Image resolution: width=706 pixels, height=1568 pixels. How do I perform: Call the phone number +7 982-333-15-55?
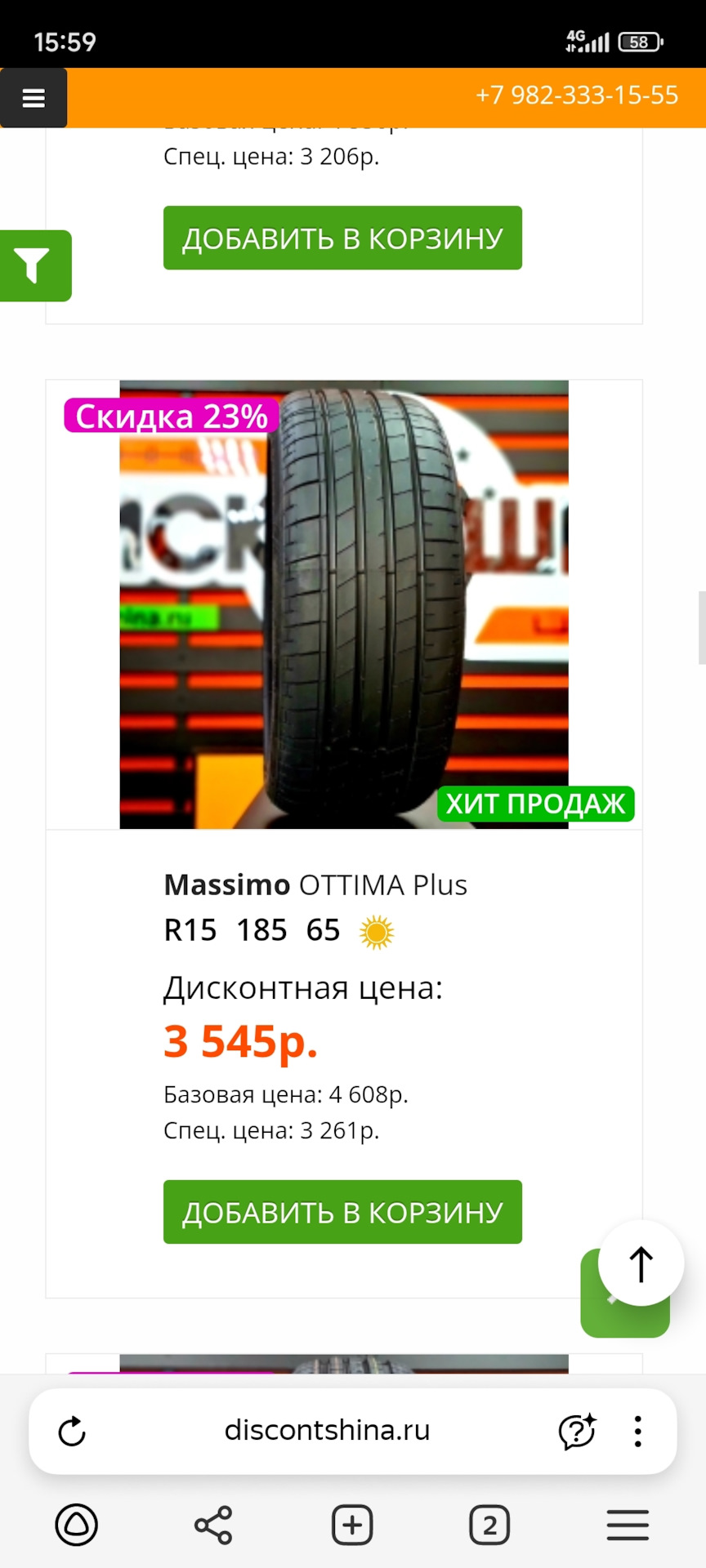(576, 96)
